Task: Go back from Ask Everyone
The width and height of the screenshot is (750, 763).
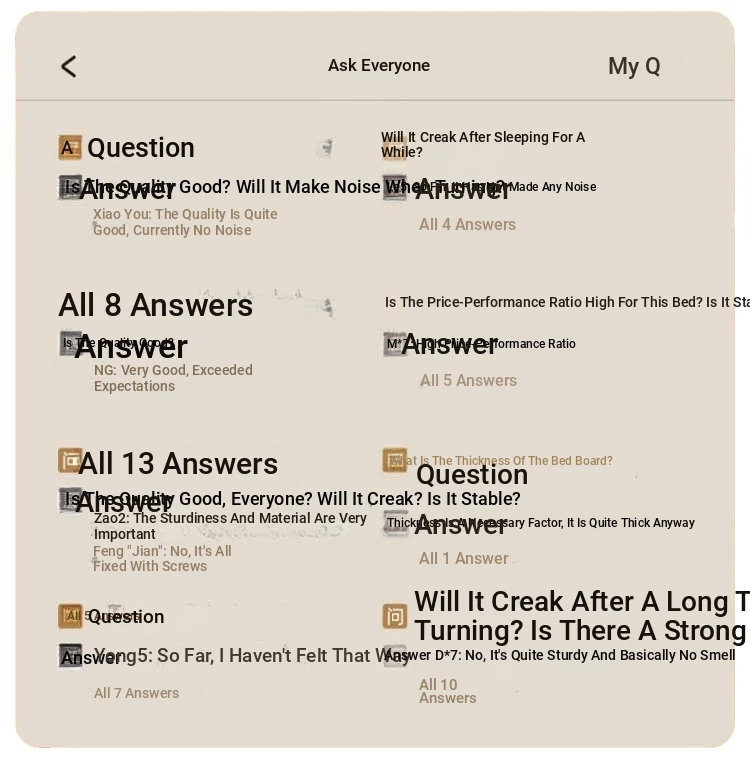Action: [68, 66]
